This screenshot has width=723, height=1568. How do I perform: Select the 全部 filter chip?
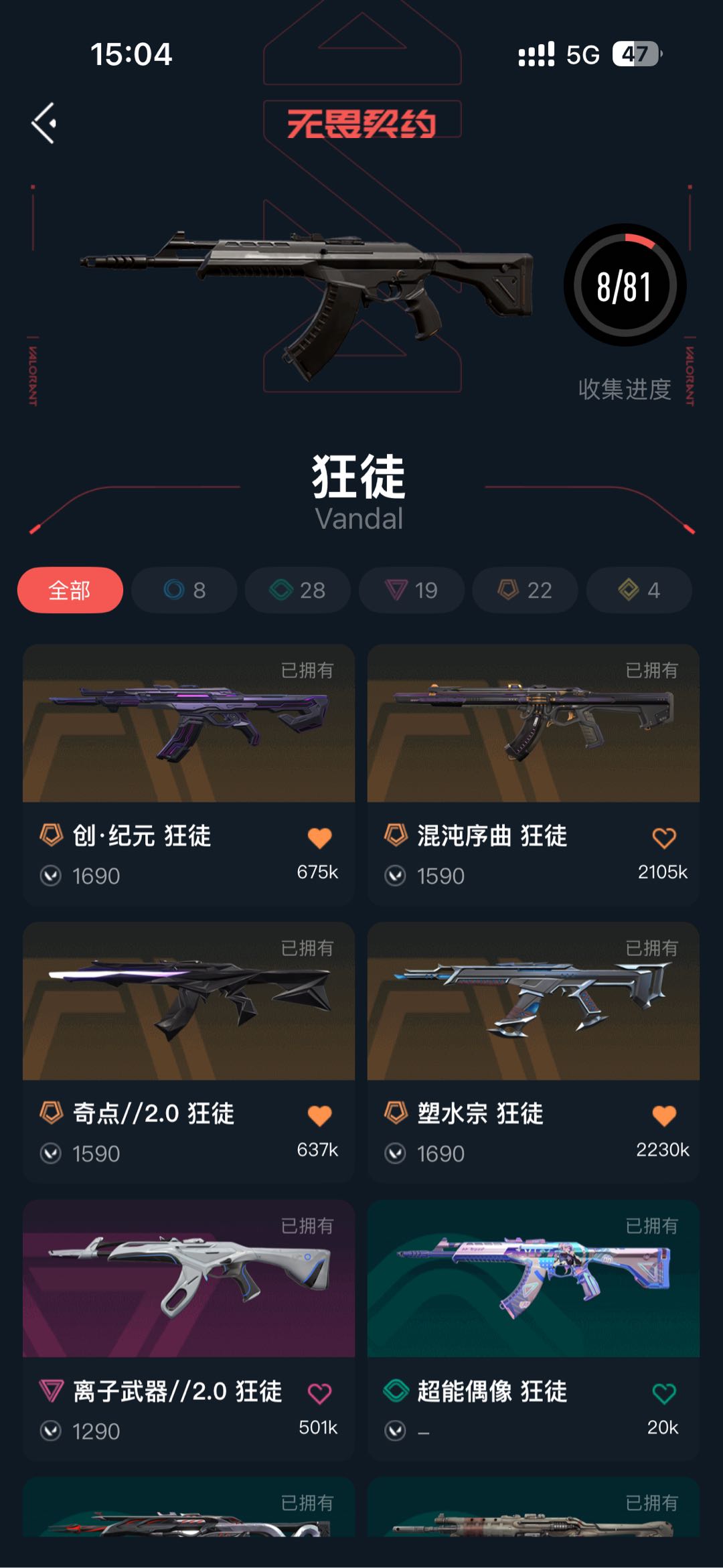[70, 590]
